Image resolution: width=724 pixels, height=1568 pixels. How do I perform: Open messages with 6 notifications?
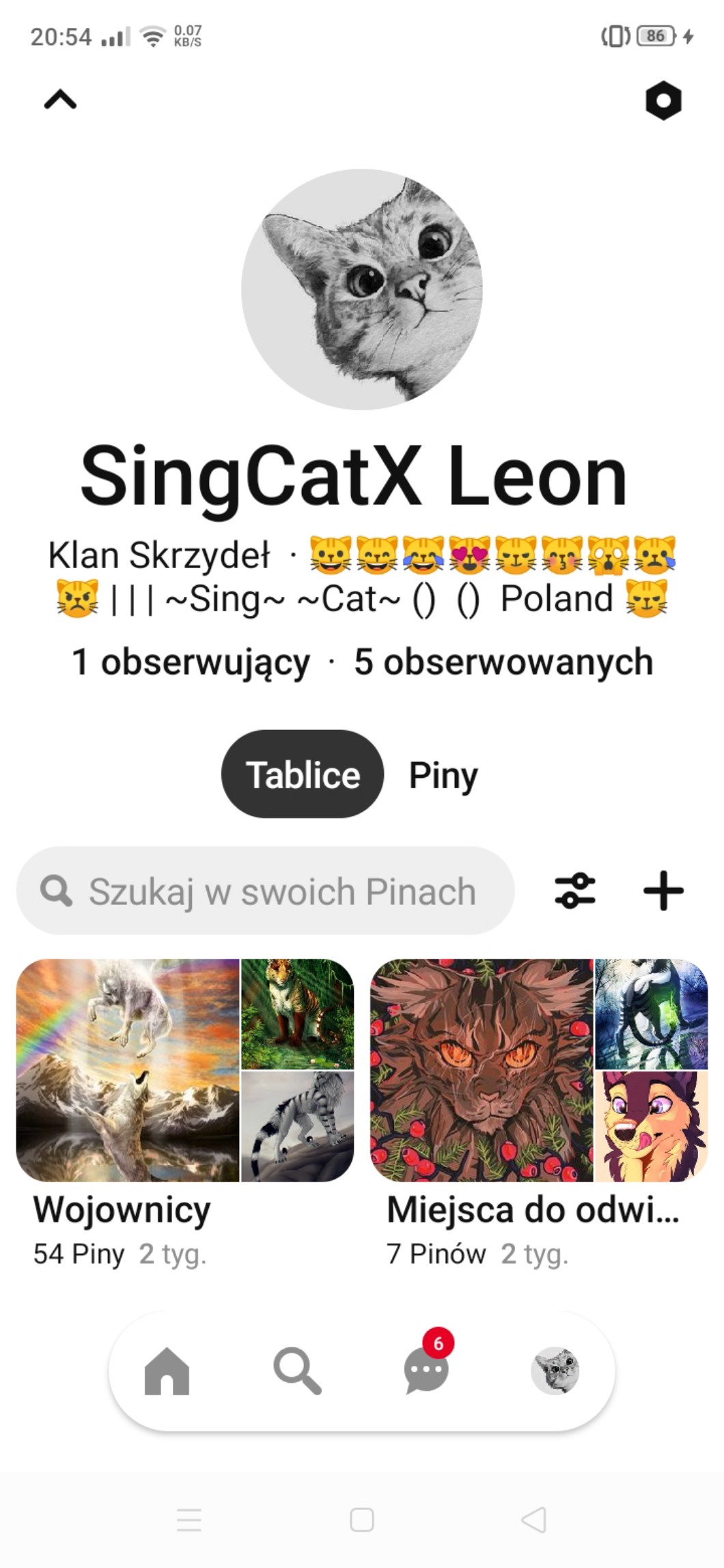point(426,1371)
